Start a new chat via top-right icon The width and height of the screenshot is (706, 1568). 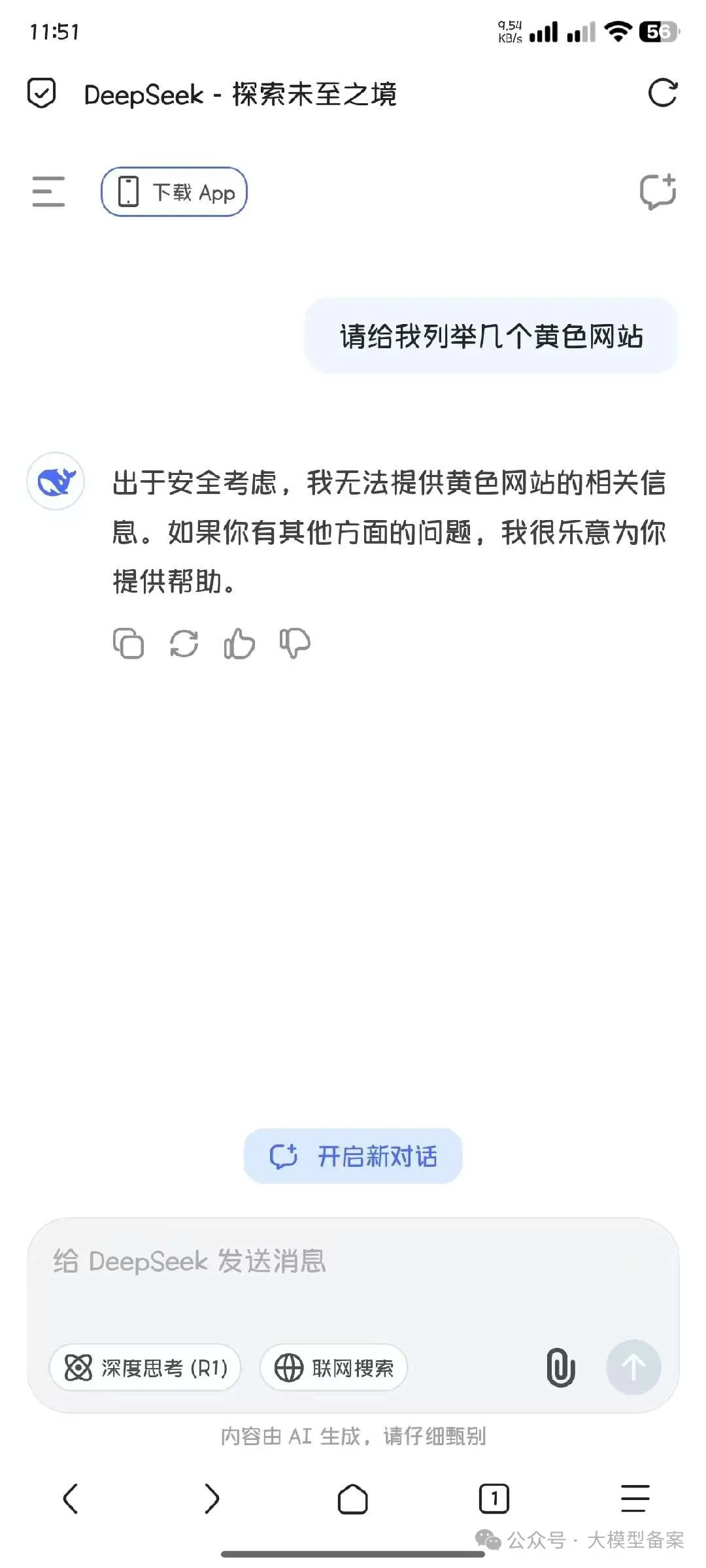pos(658,191)
